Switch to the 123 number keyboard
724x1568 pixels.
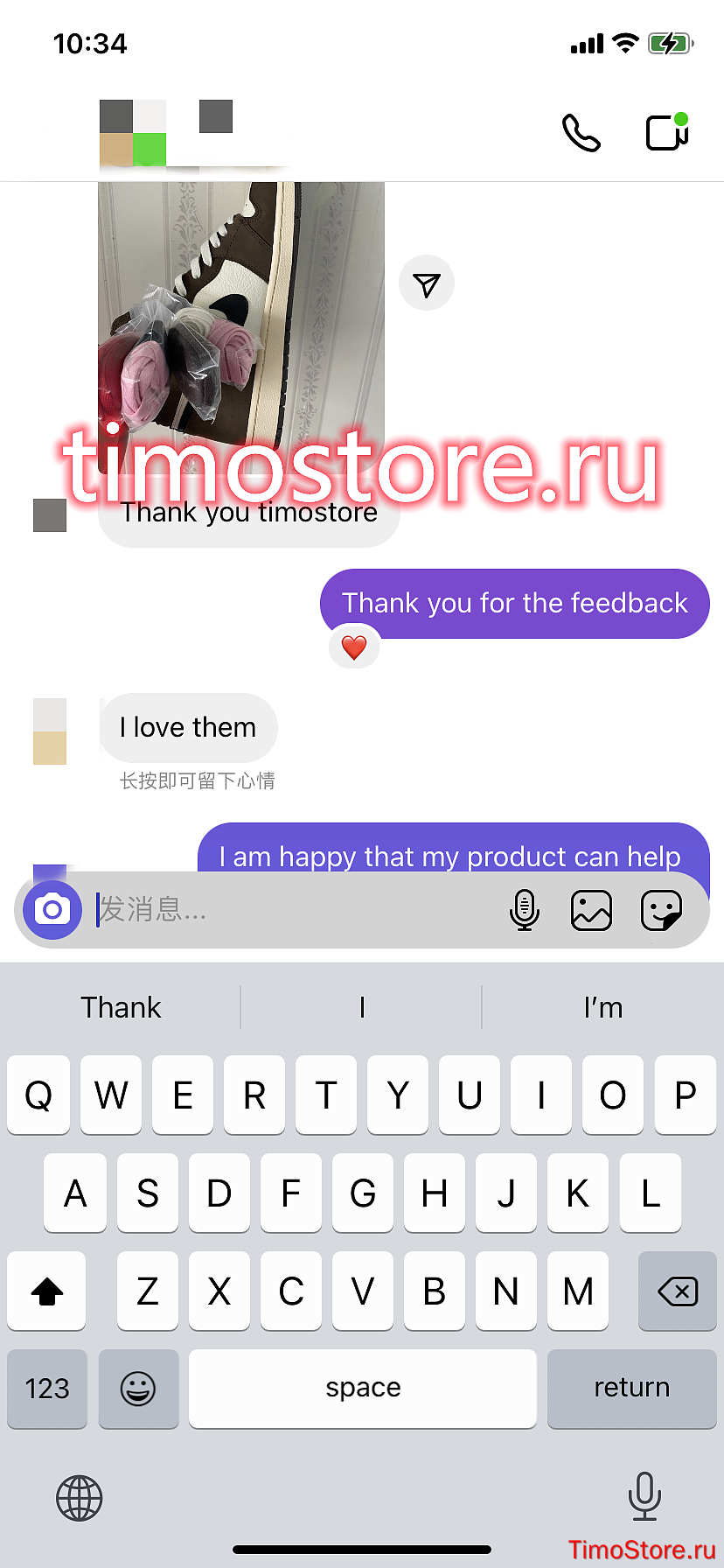[47, 1389]
